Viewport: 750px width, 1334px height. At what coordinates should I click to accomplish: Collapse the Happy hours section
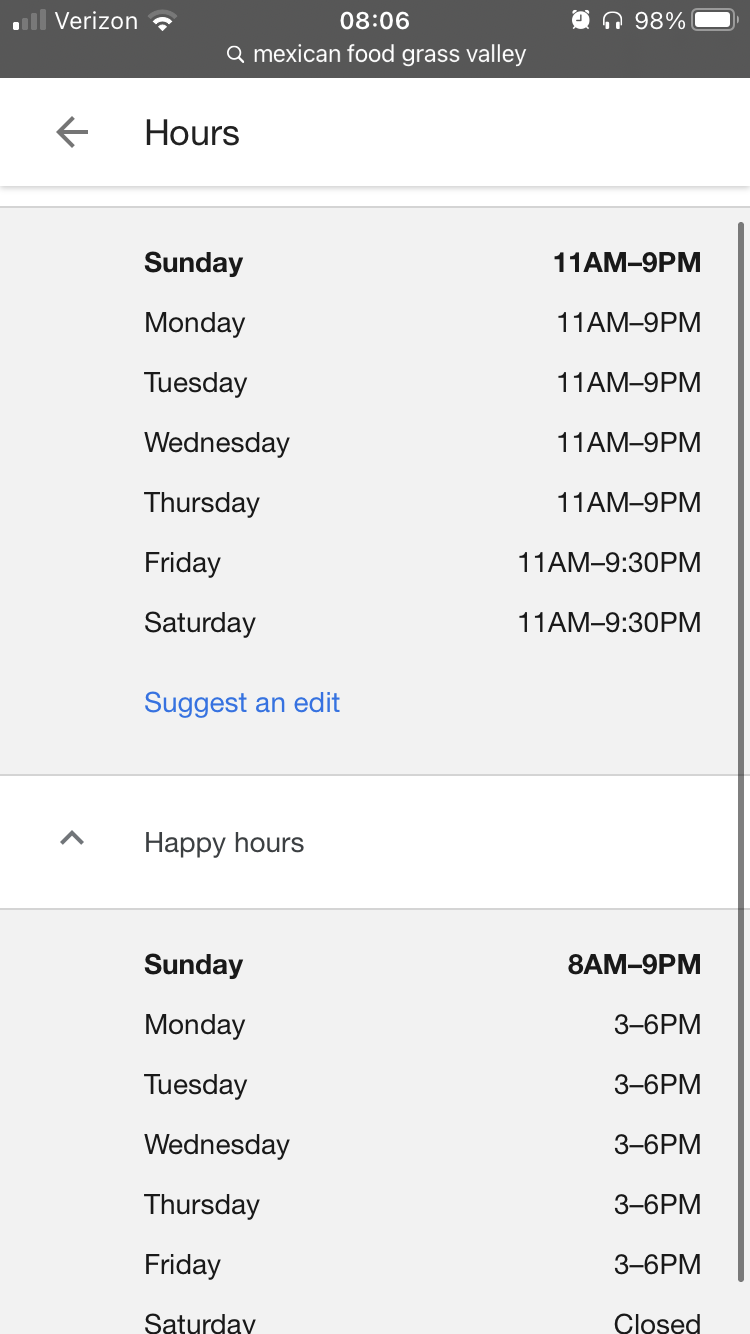pos(72,841)
